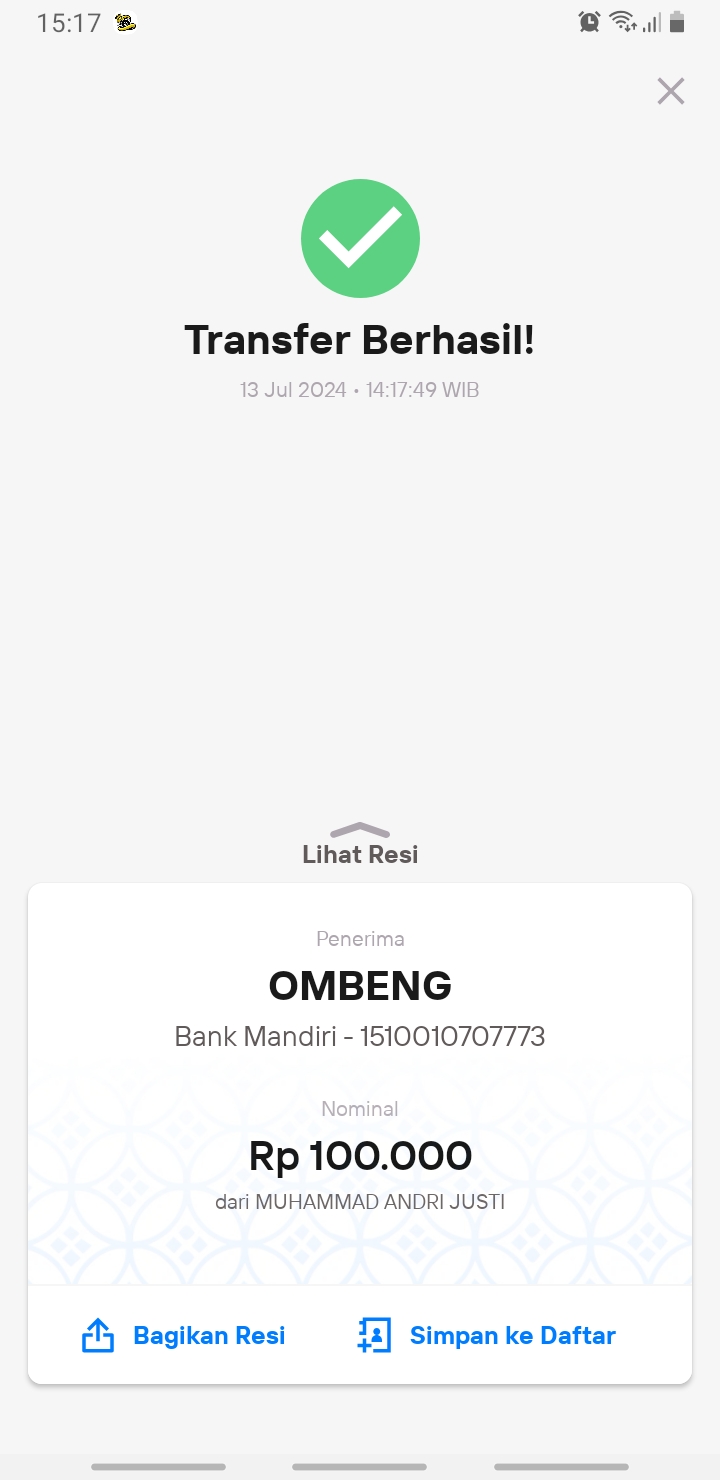Screen dimensions: 720x1480
Task: Expand Lihat Resi to view receipt
Action: (x=360, y=844)
